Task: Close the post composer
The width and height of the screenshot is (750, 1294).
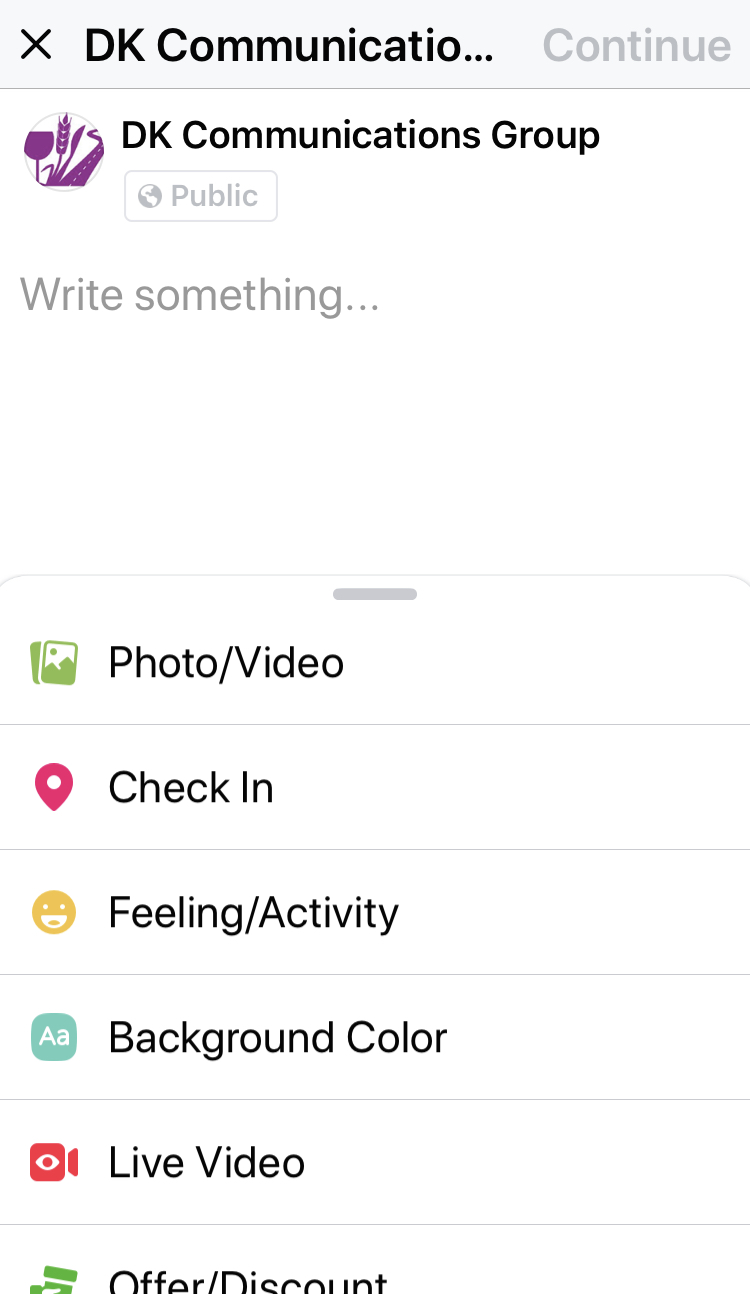Action: click(36, 45)
